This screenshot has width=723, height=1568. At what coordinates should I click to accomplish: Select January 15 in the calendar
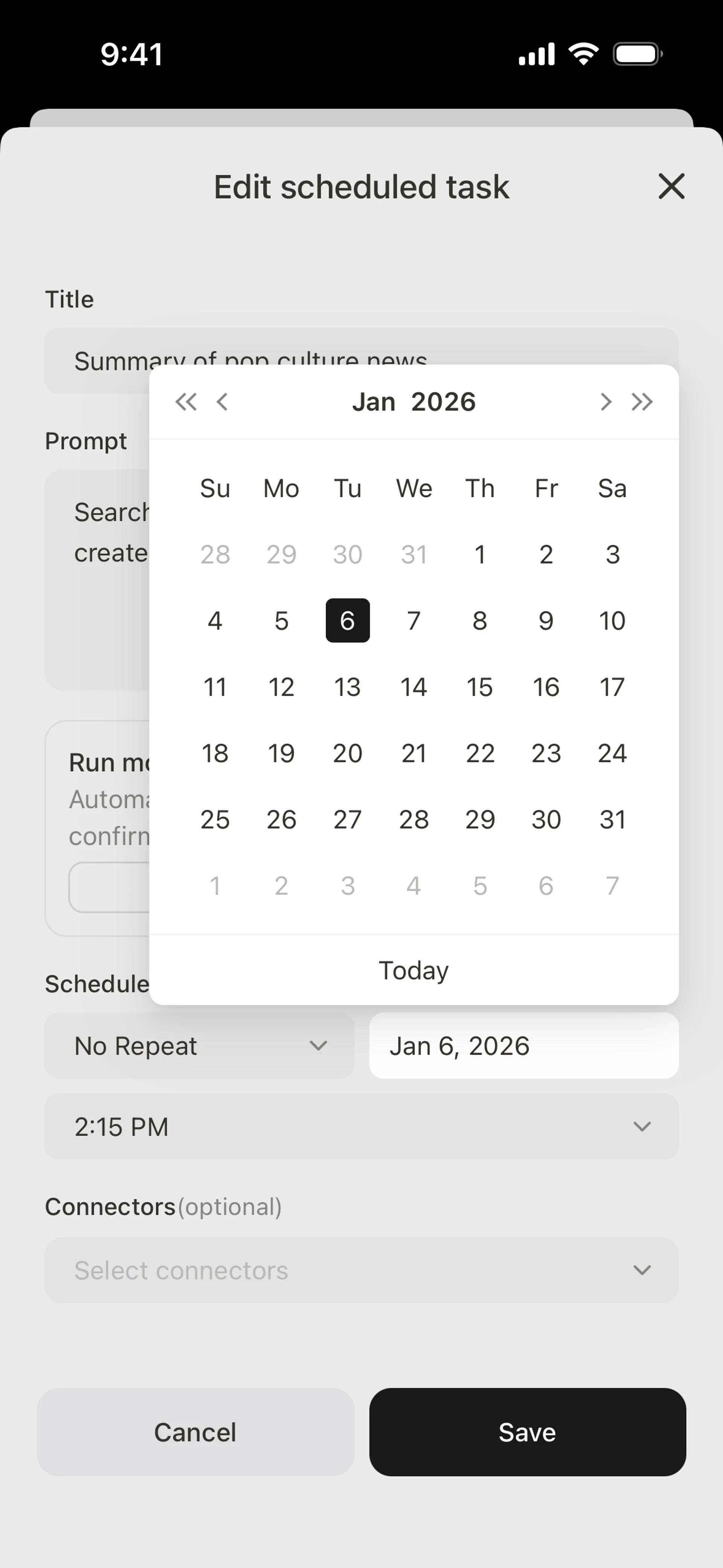480,687
